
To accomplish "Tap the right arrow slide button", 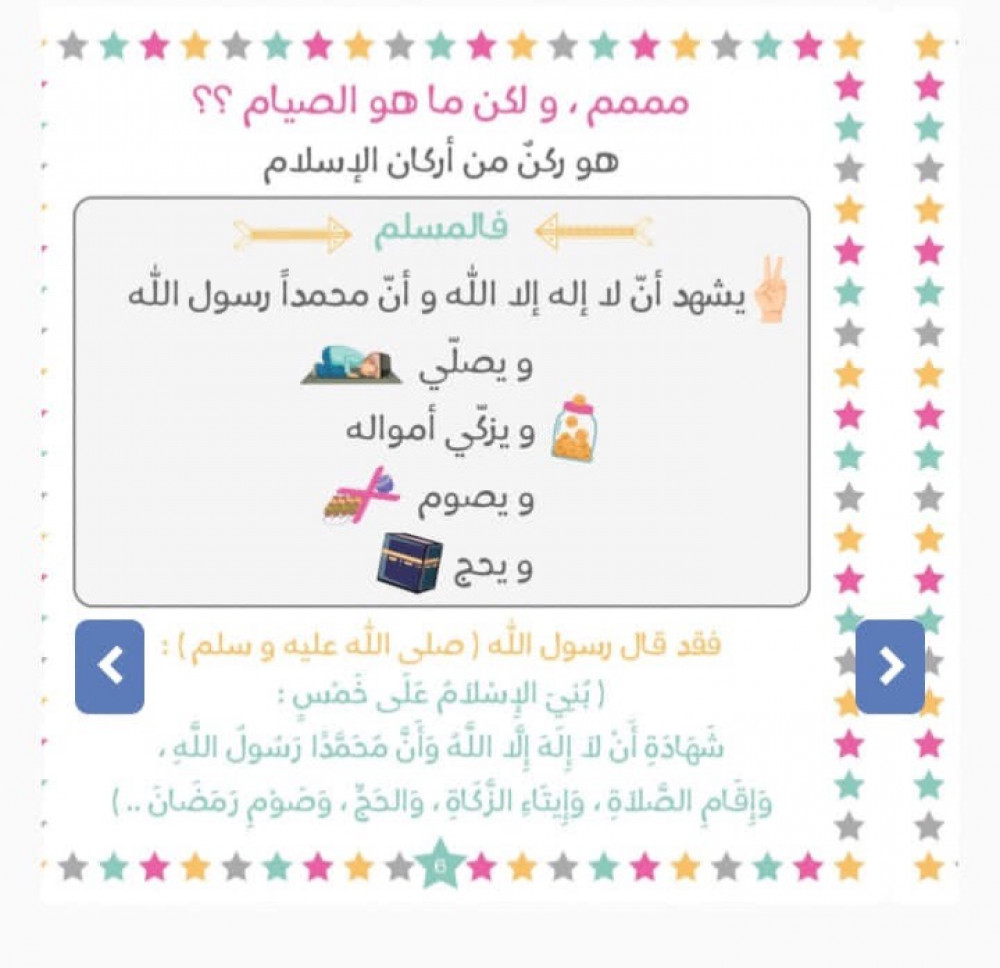I will click(890, 666).
